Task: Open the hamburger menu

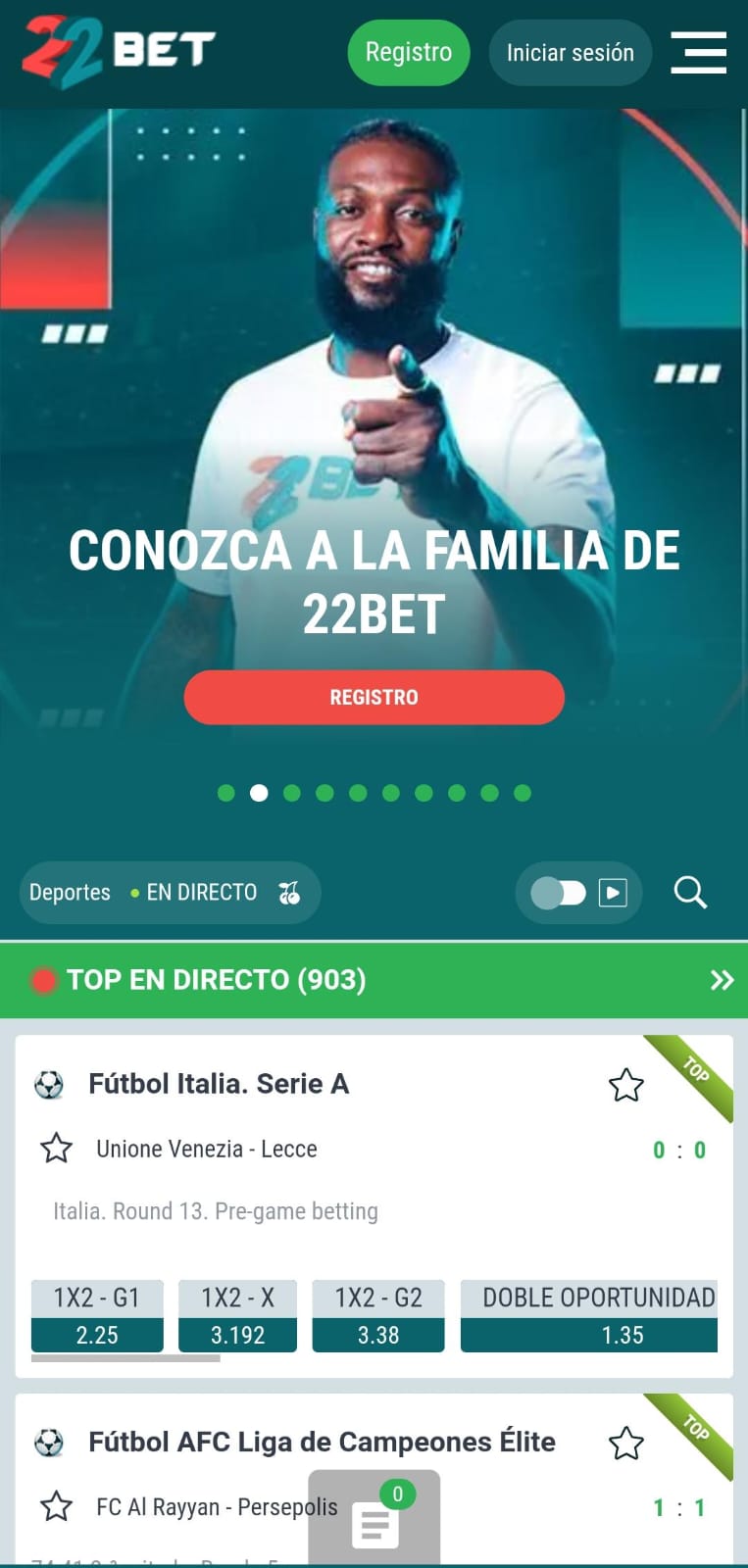Action: pyautogui.click(x=698, y=53)
